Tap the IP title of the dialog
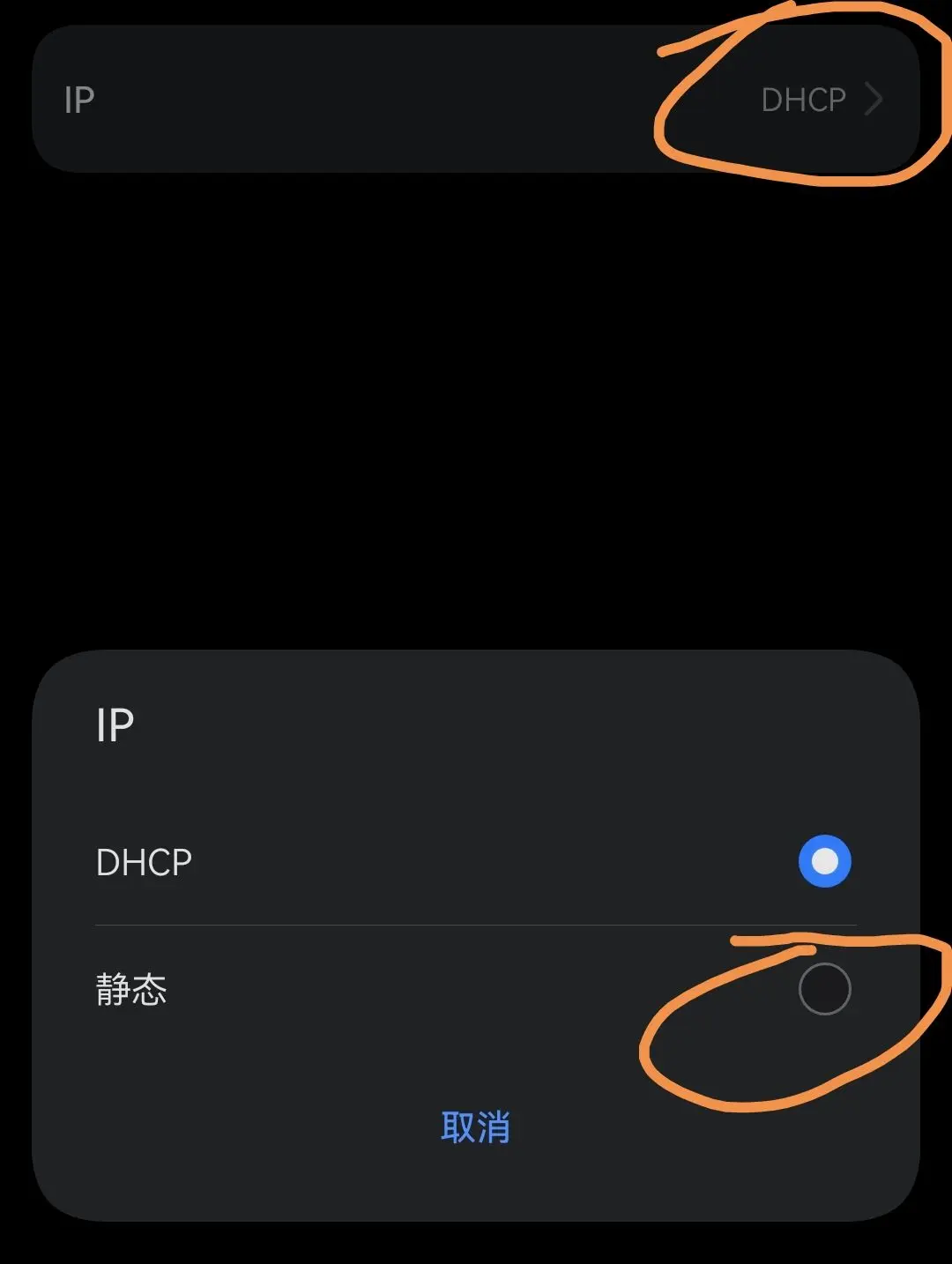 click(114, 723)
